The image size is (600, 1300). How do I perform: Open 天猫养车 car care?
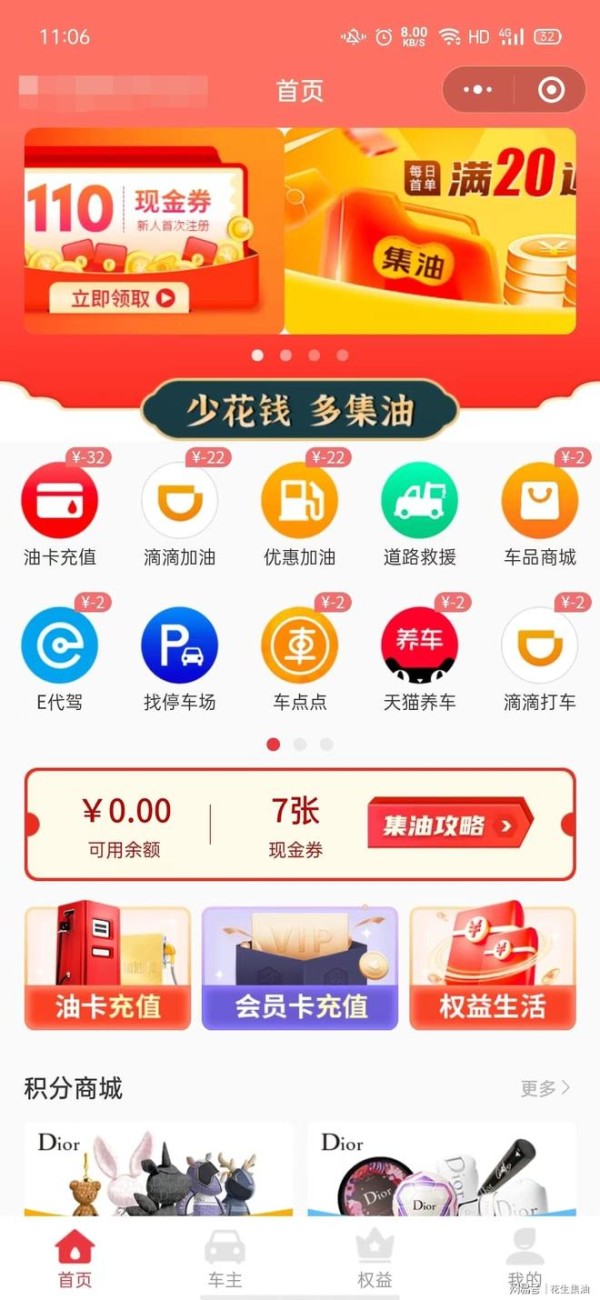[419, 646]
